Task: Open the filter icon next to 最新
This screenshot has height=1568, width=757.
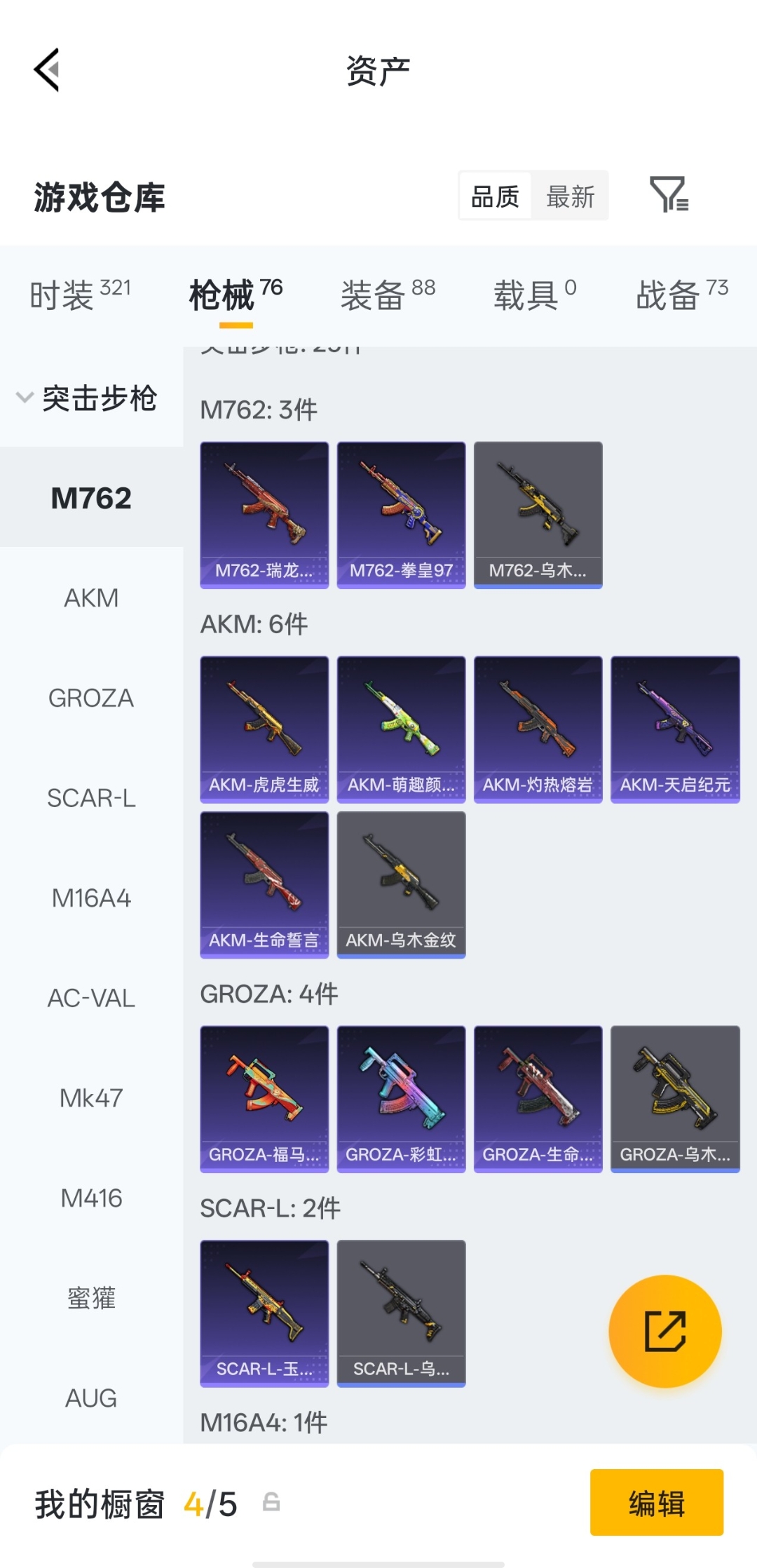Action: [x=669, y=195]
